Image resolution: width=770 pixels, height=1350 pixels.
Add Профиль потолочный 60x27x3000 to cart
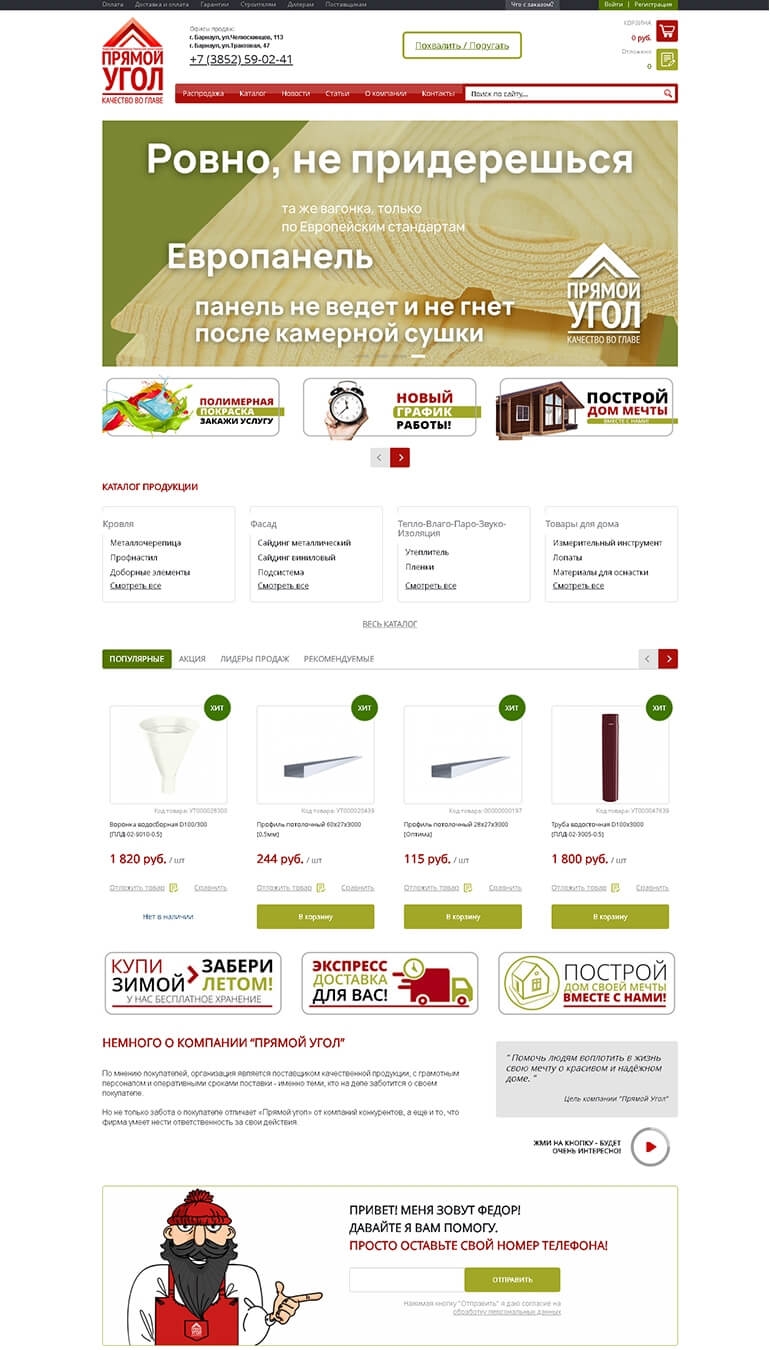point(315,916)
